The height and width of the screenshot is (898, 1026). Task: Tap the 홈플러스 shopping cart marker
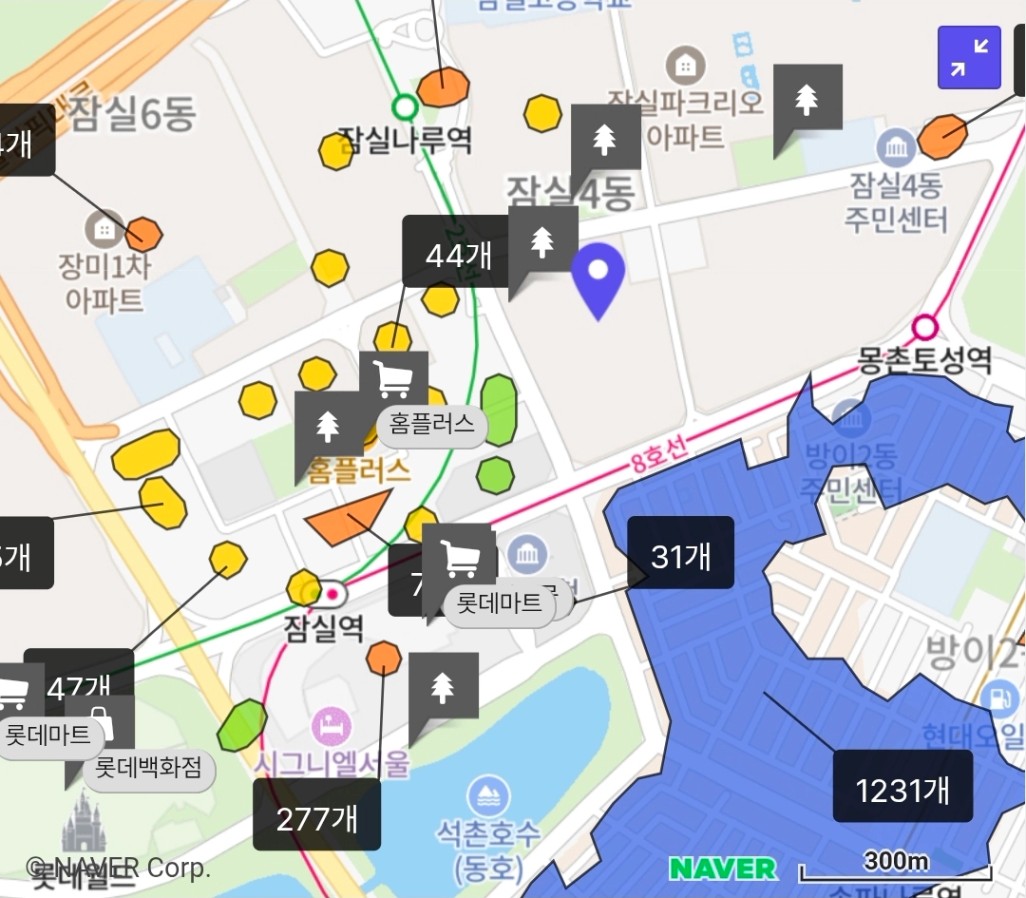click(393, 379)
